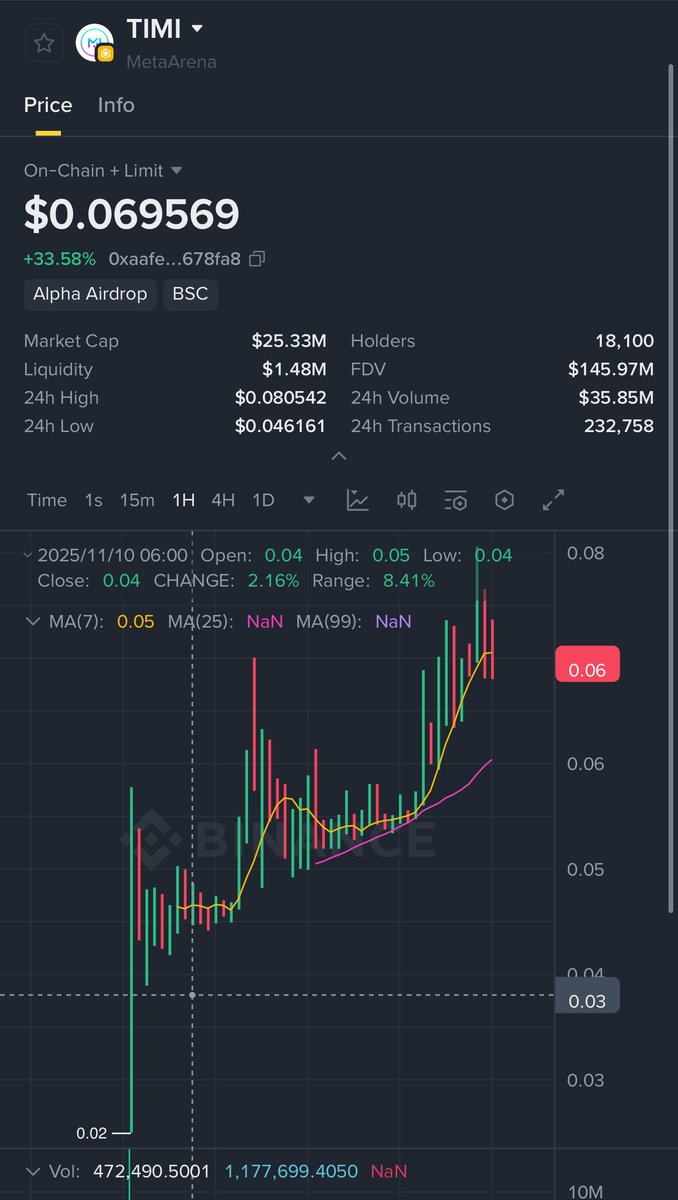Select the 1H chart interval
The image size is (678, 1200).
point(183,500)
